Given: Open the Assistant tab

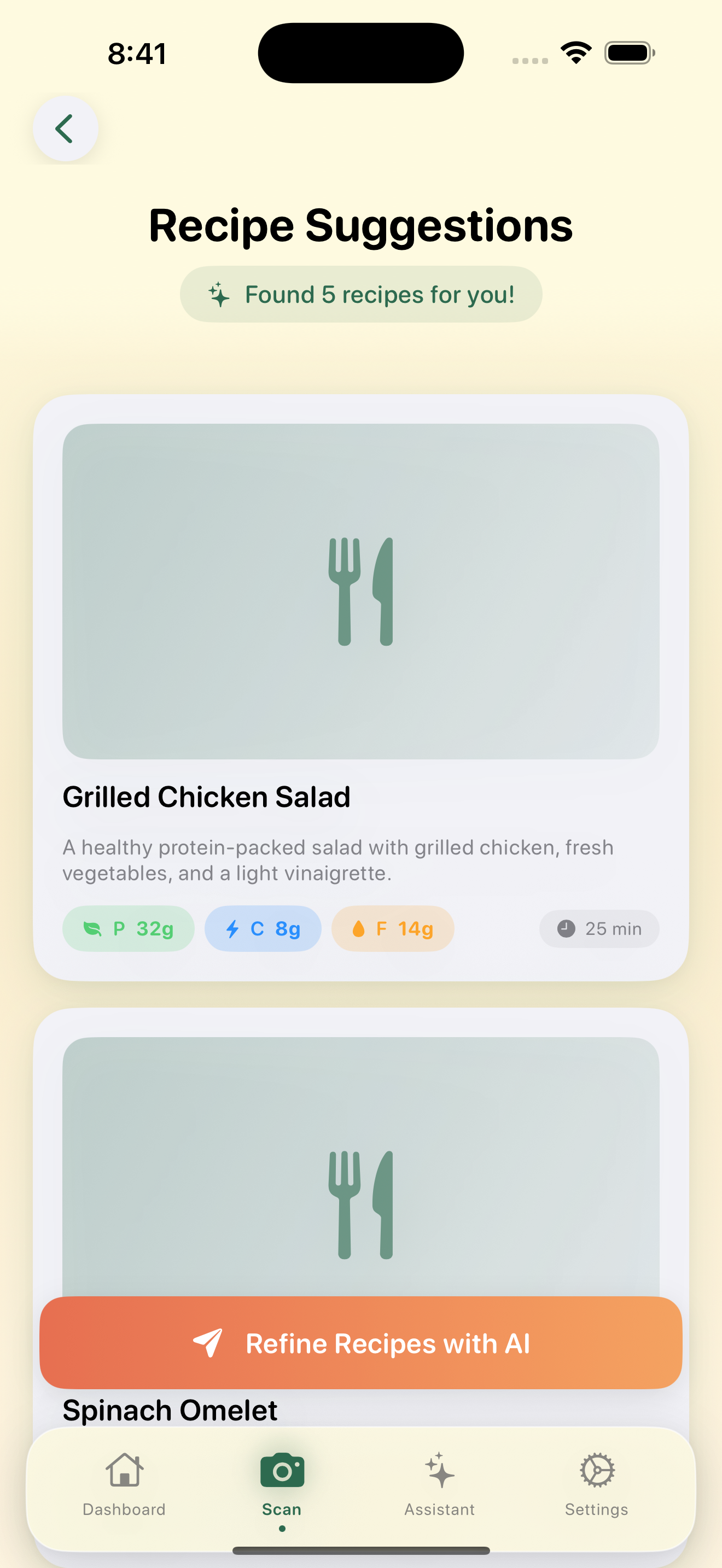Looking at the screenshot, I should (x=439, y=1484).
